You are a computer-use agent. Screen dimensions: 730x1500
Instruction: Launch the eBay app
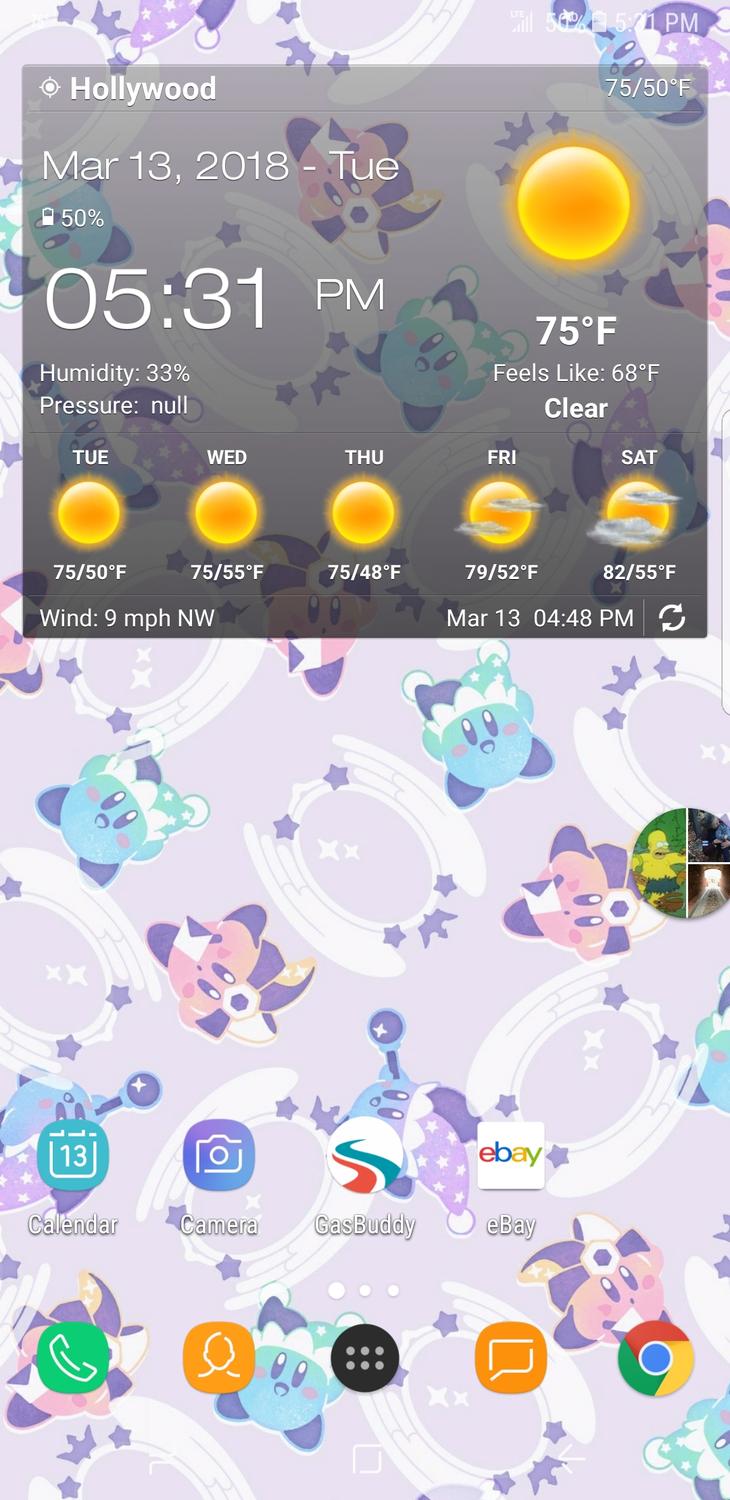click(x=511, y=1157)
